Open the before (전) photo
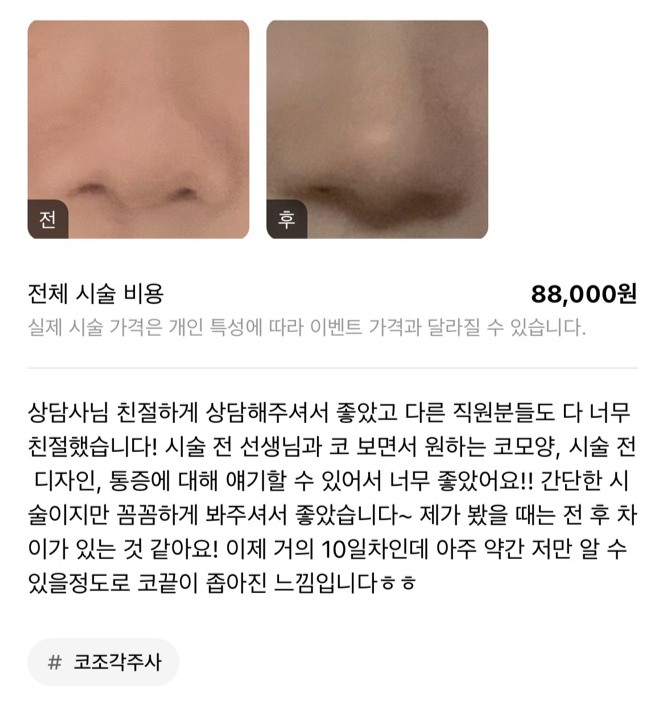 click(x=138, y=129)
